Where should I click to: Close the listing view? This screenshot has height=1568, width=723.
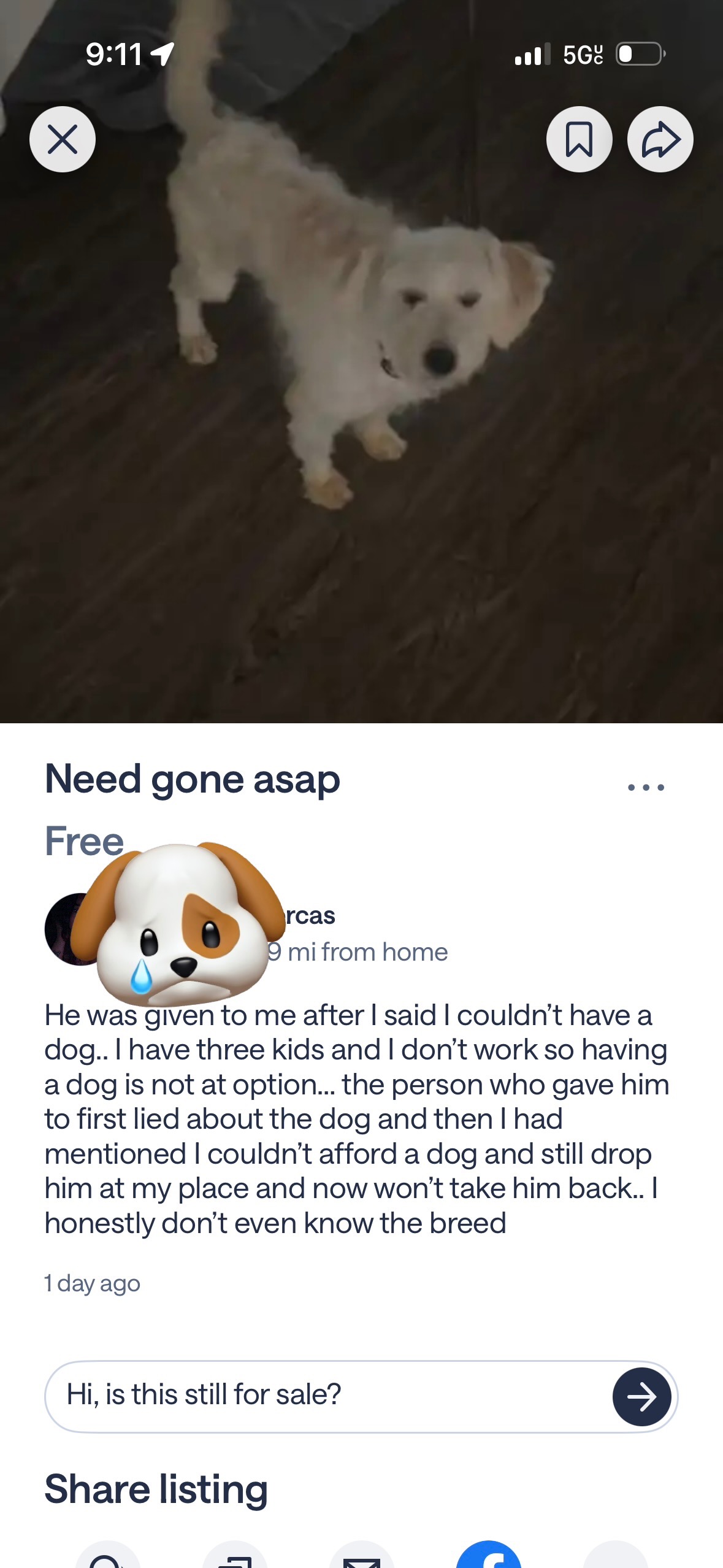click(x=63, y=139)
